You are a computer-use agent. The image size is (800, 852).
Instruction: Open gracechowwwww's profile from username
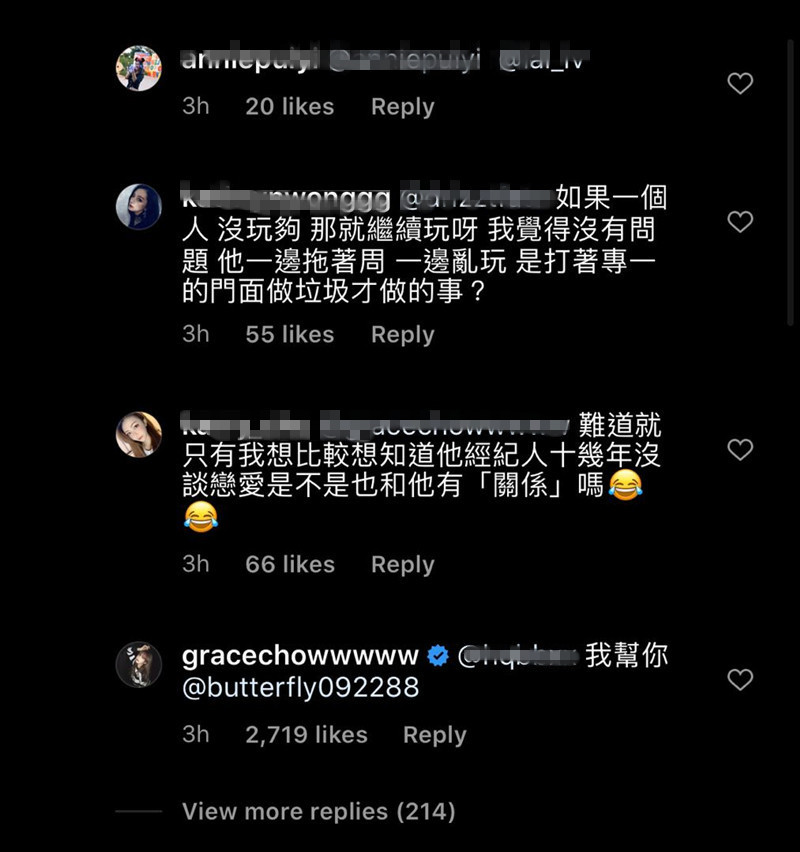tap(300, 657)
